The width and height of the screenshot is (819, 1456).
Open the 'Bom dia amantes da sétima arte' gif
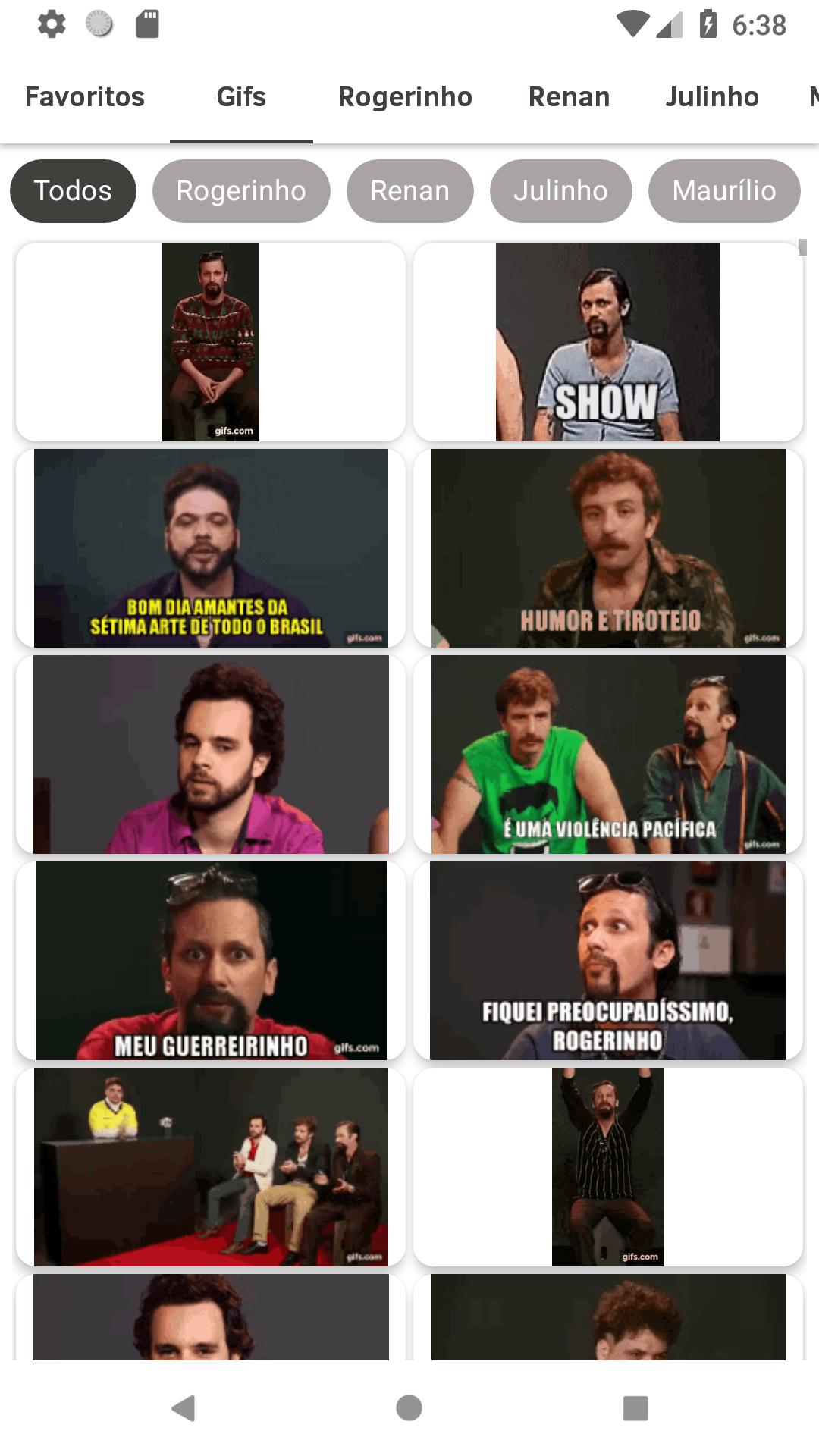click(x=211, y=548)
